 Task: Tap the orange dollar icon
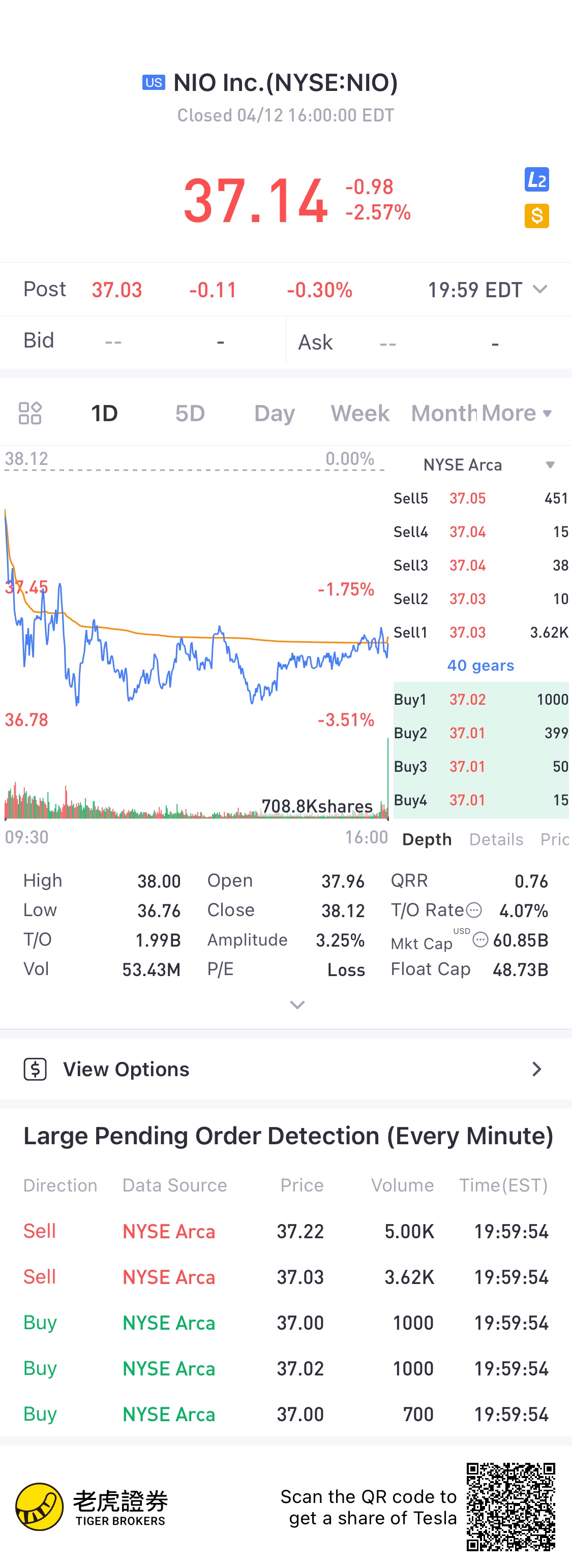coord(537,216)
